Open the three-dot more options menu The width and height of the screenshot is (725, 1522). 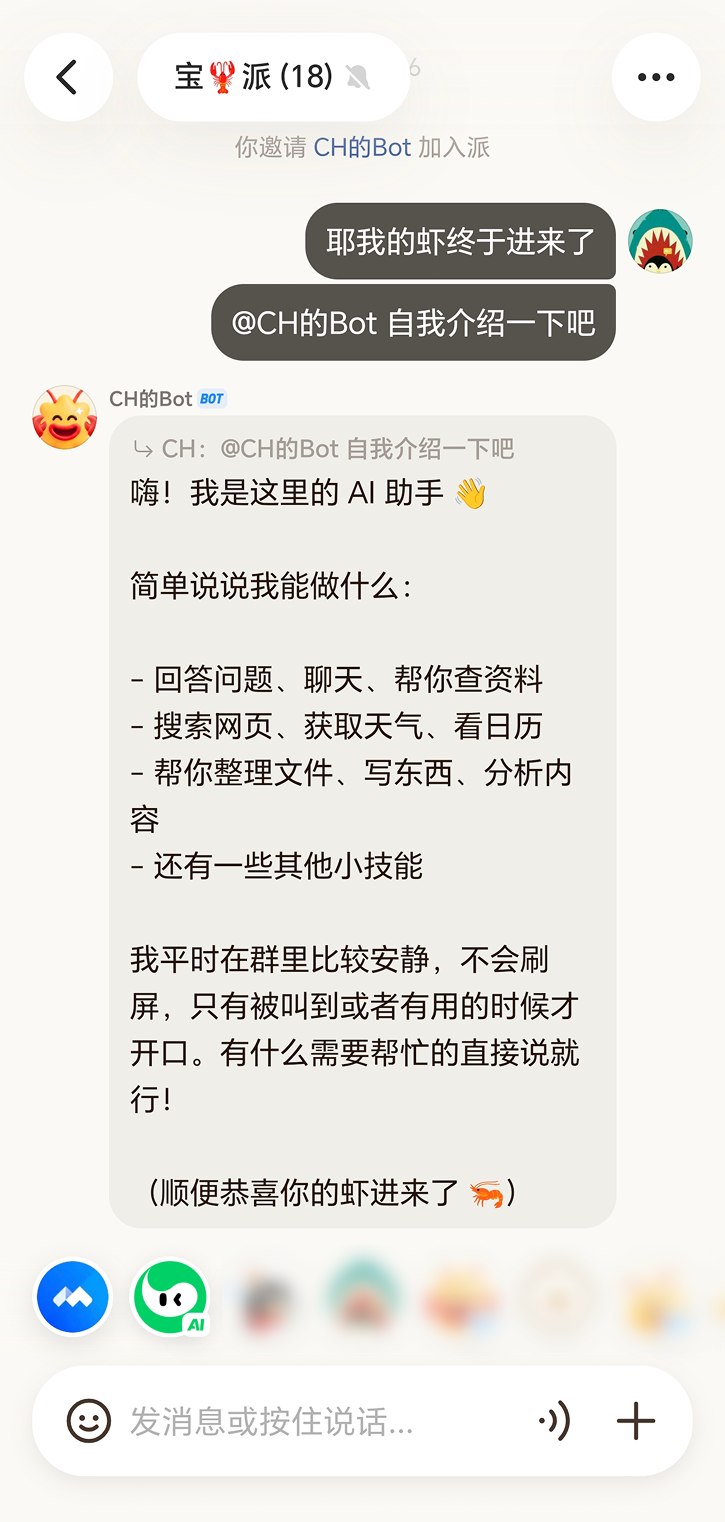click(656, 77)
